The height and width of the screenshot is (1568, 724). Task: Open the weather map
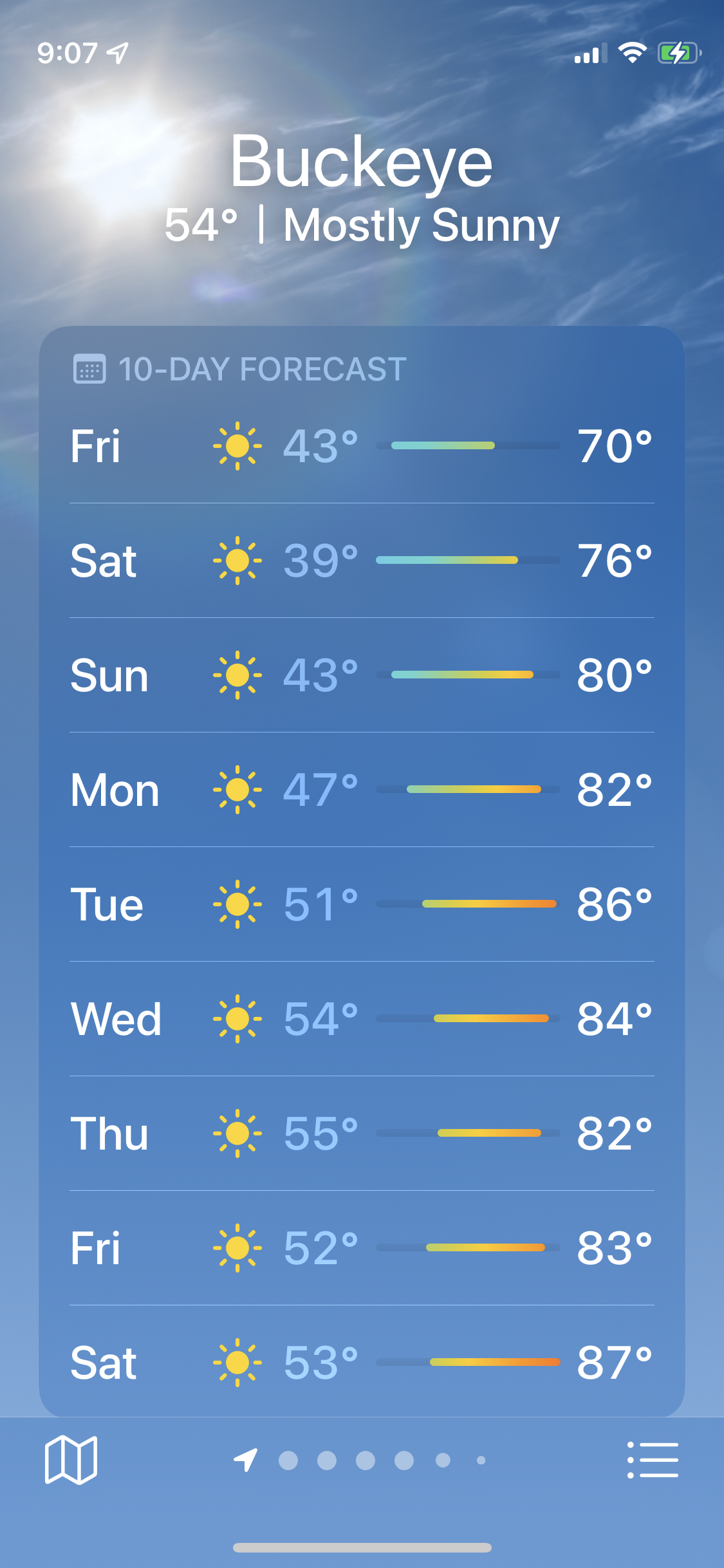pos(71,1460)
